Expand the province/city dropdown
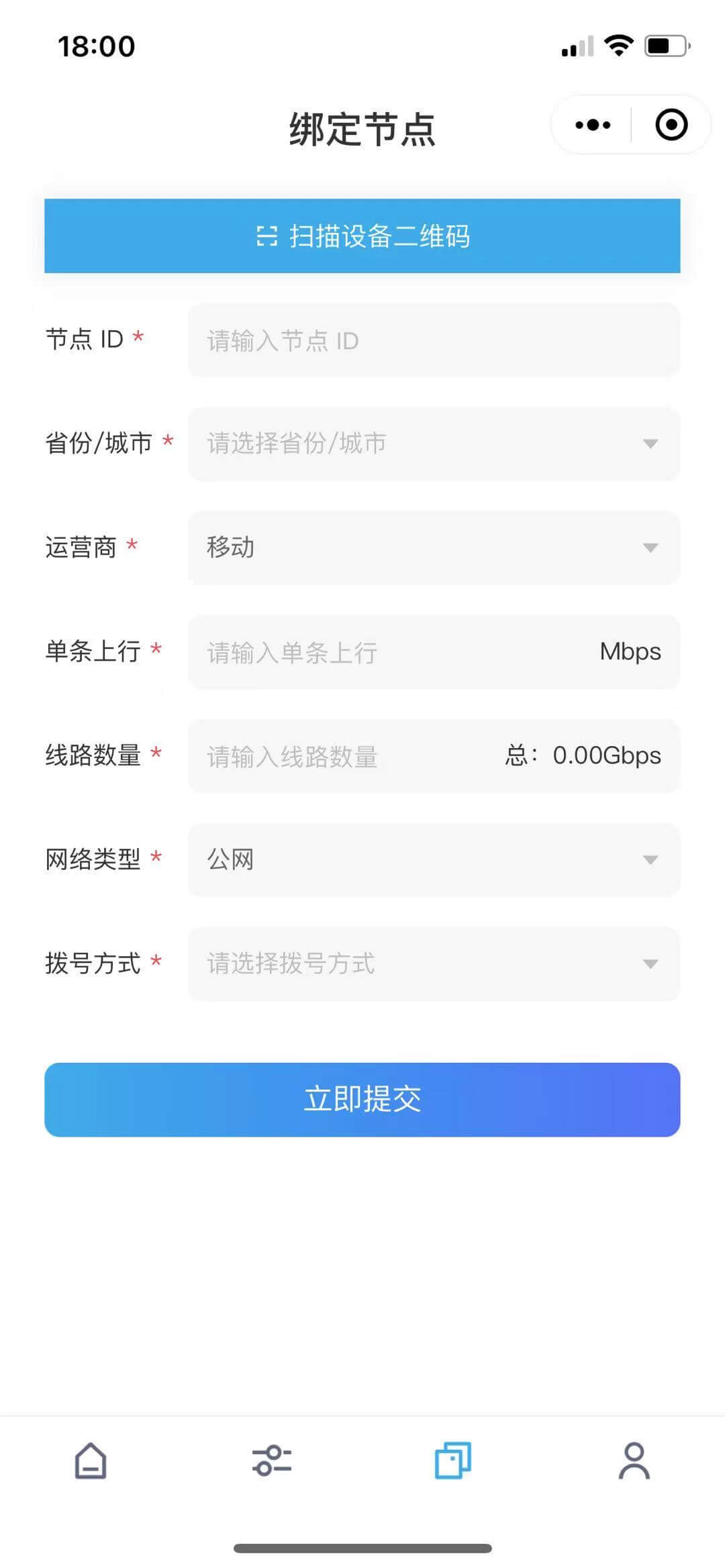725x1568 pixels. 434,443
